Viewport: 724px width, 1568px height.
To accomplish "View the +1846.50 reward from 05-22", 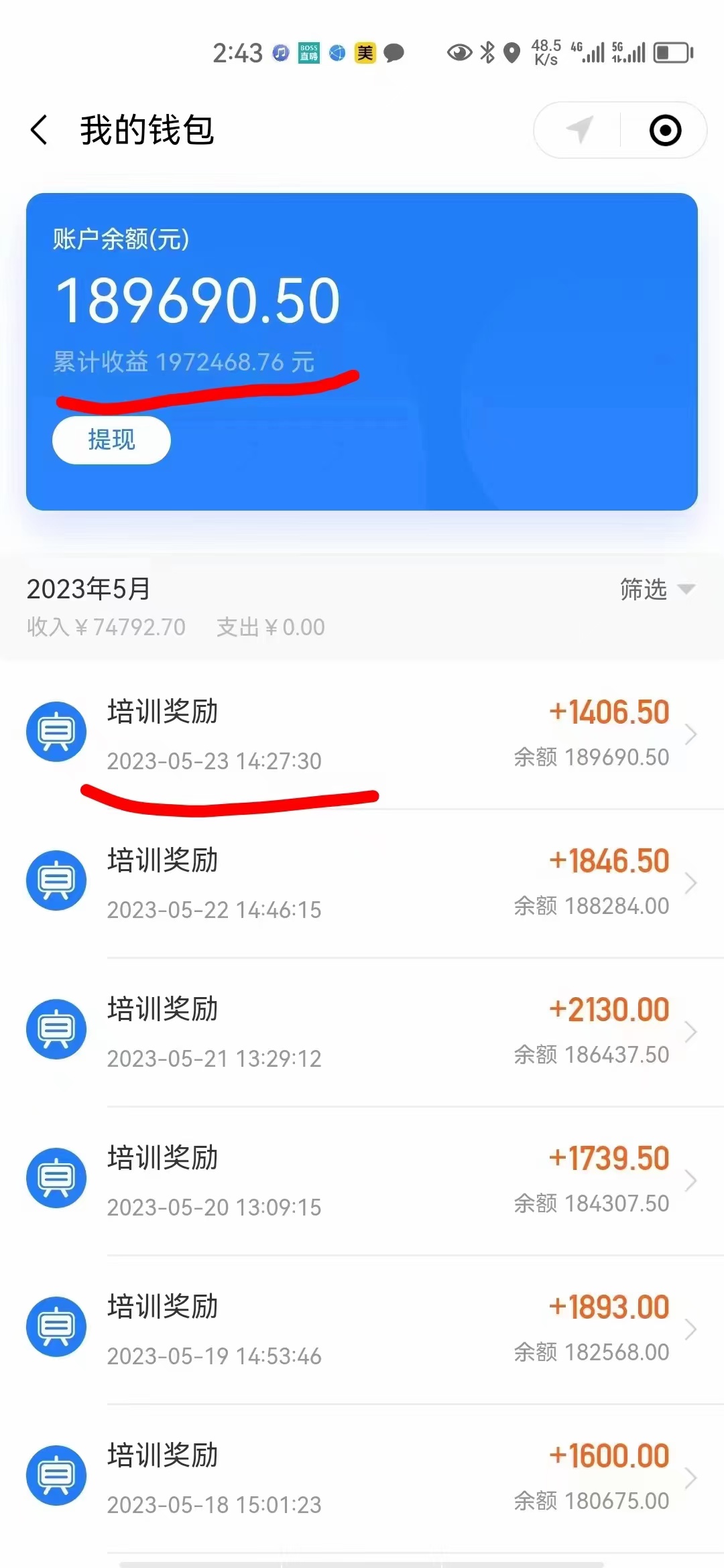I will tap(362, 884).
